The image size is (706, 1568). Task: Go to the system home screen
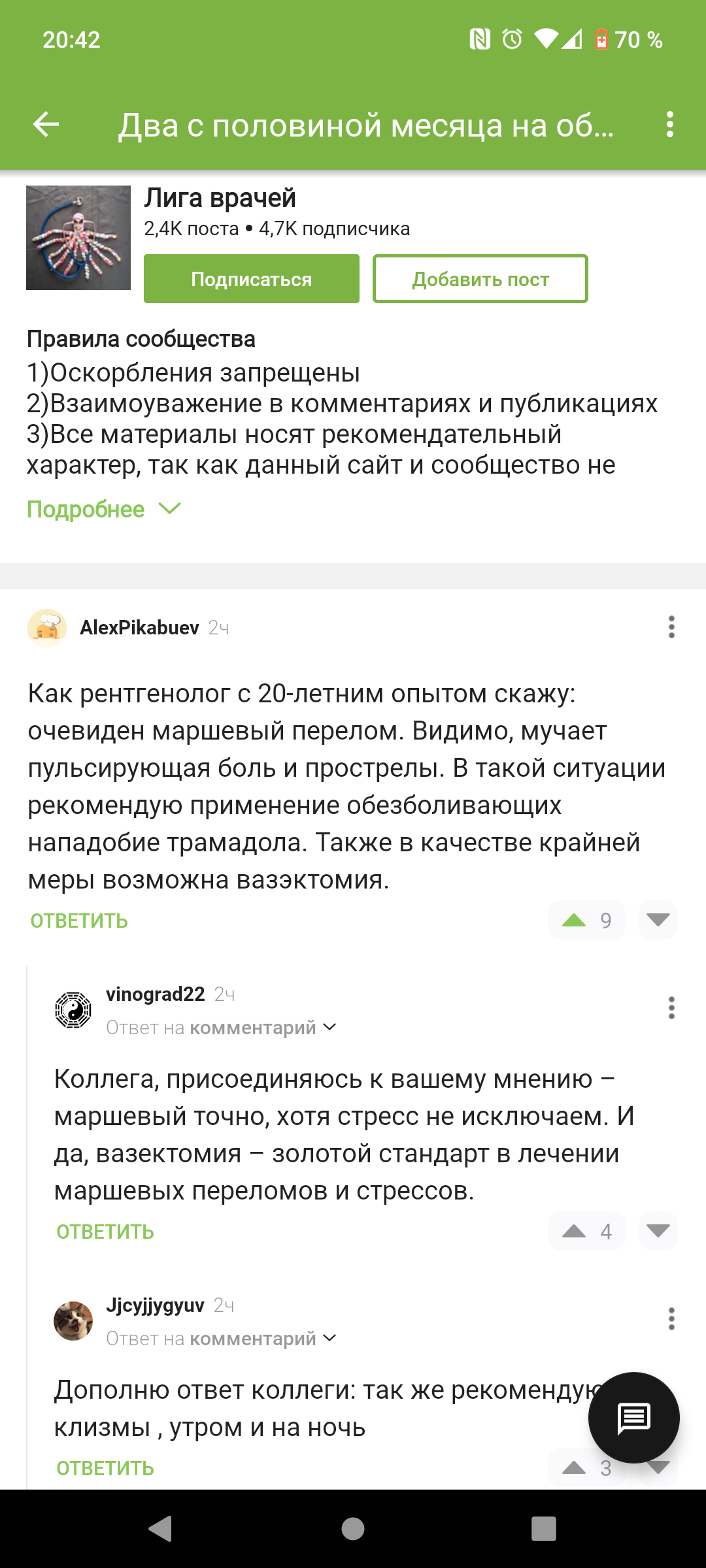353,1529
